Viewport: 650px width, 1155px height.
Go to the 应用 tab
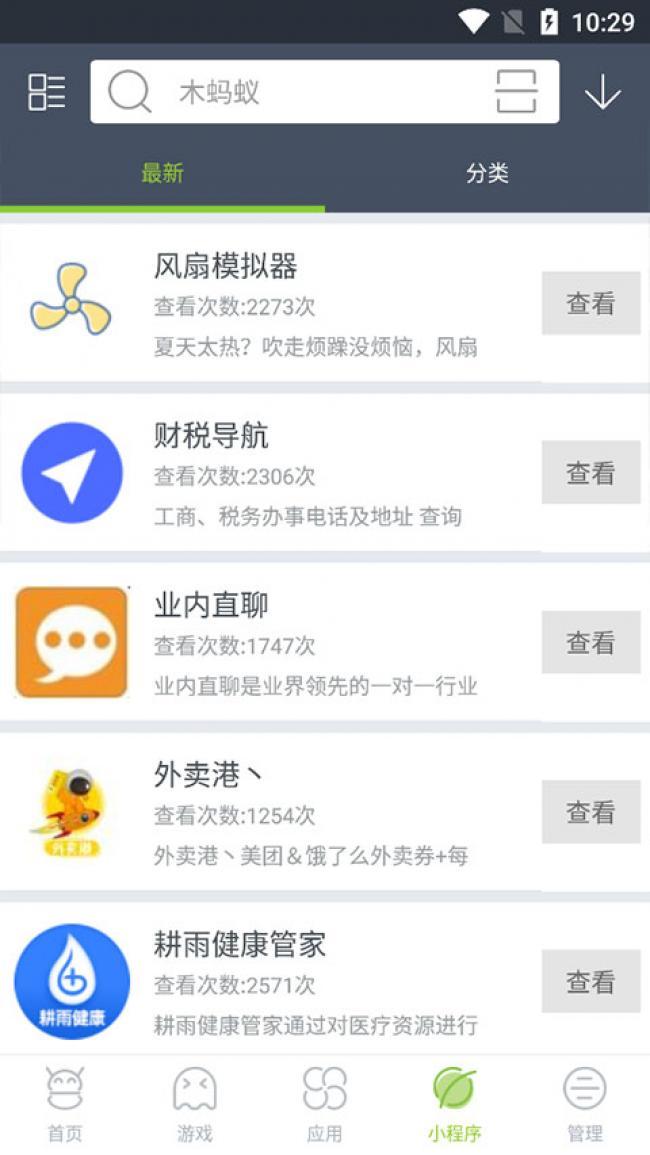(324, 1105)
